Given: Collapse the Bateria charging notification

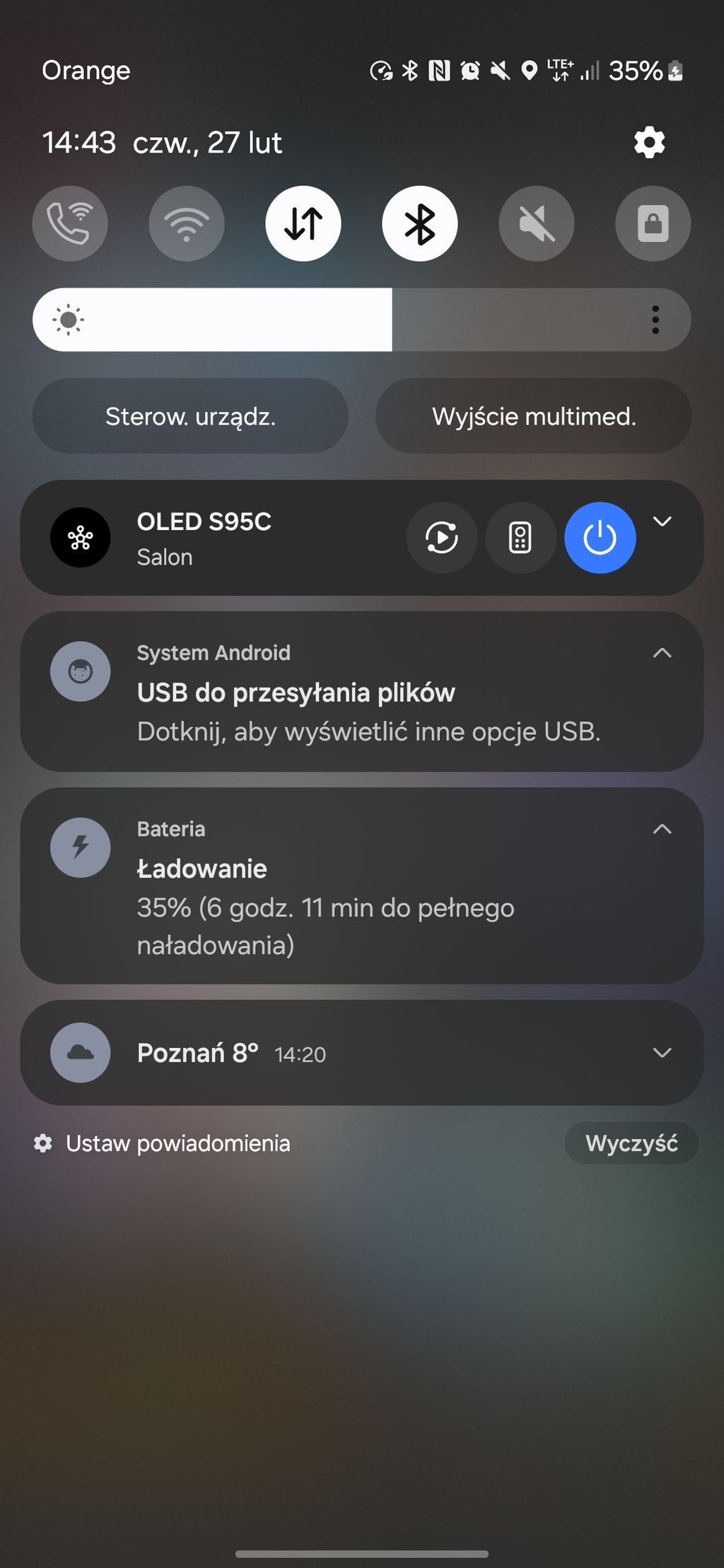Looking at the screenshot, I should coord(662,829).
